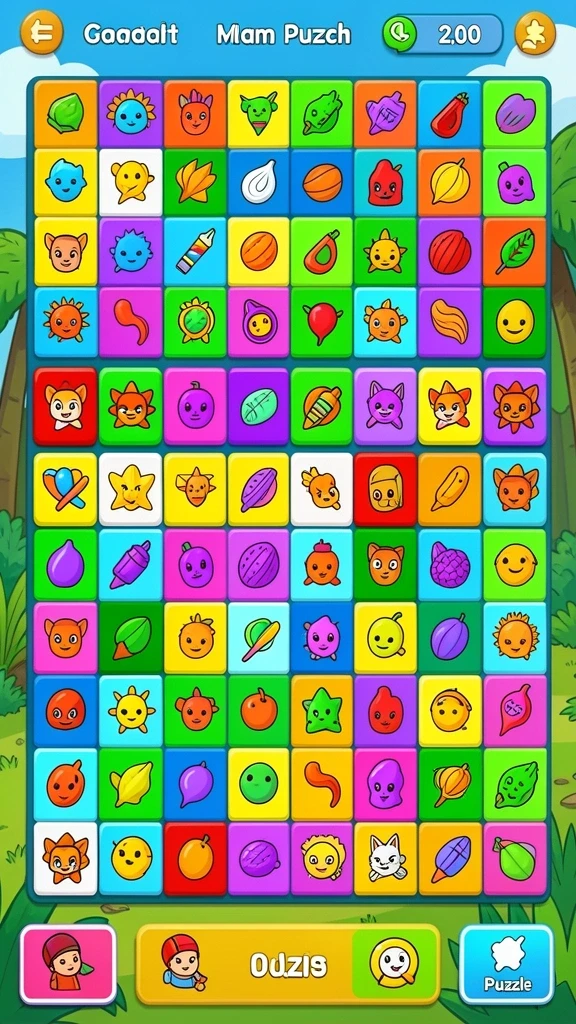Select the white garlic tile on blue
Image resolution: width=576 pixels, height=1024 pixels.
click(x=259, y=182)
